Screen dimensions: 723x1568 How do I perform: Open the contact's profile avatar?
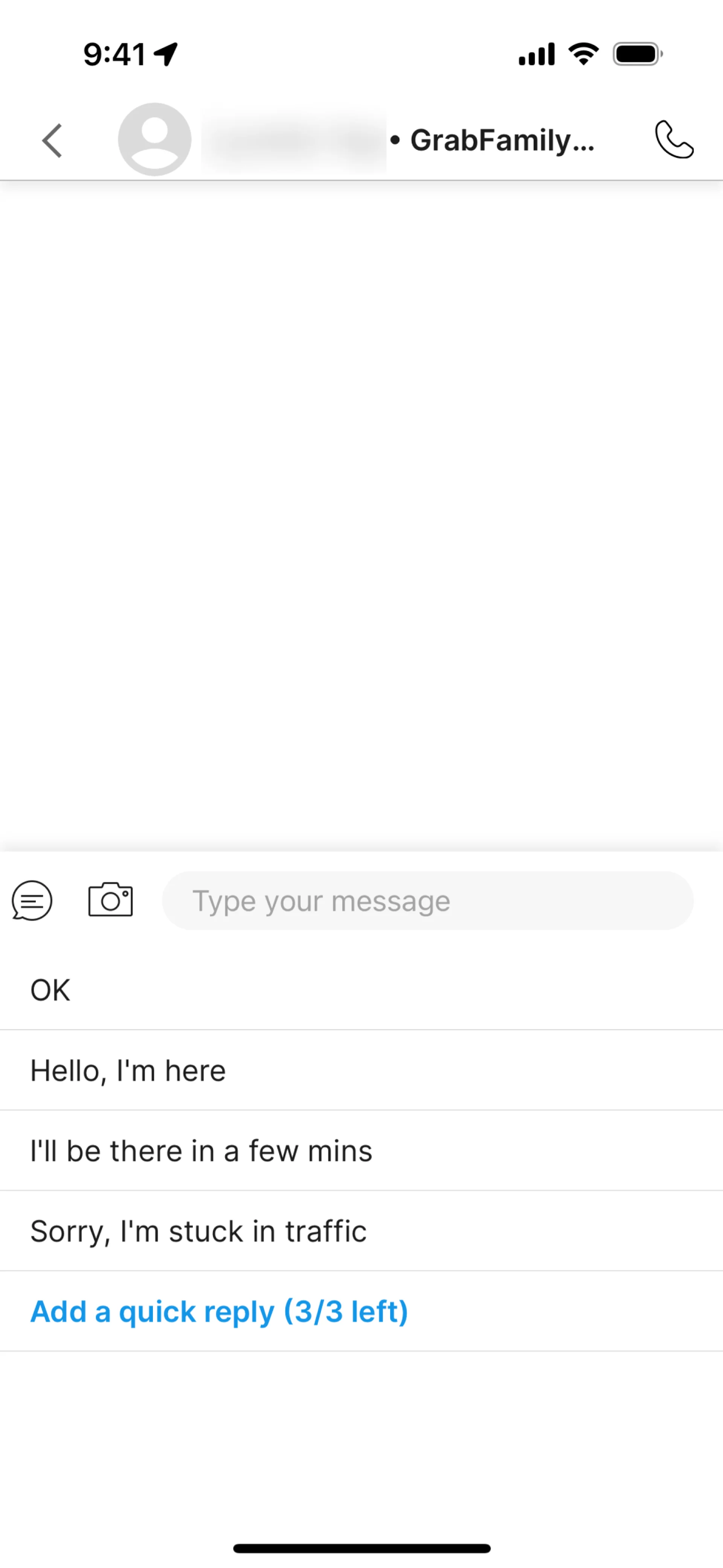pyautogui.click(x=155, y=139)
